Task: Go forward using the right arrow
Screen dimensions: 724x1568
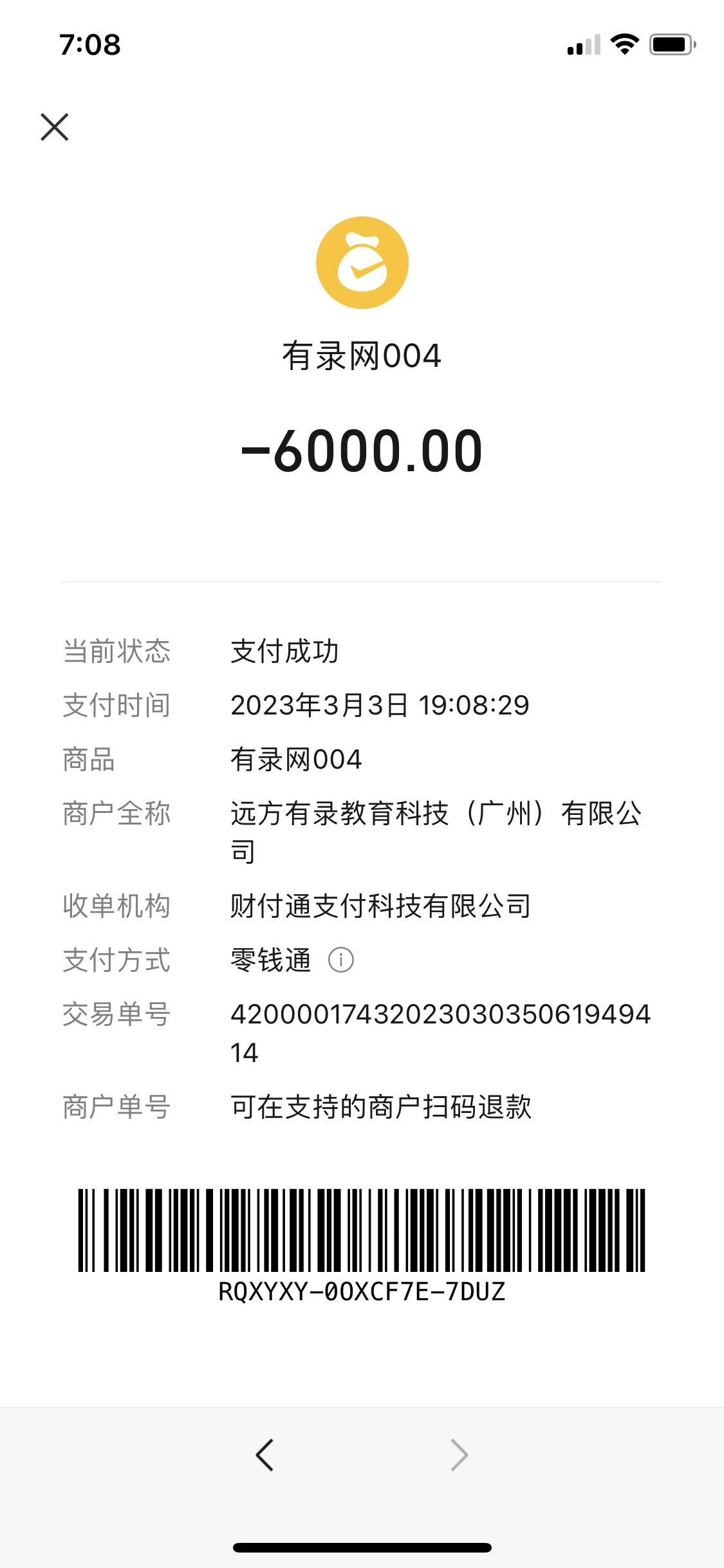Action: 459,1455
